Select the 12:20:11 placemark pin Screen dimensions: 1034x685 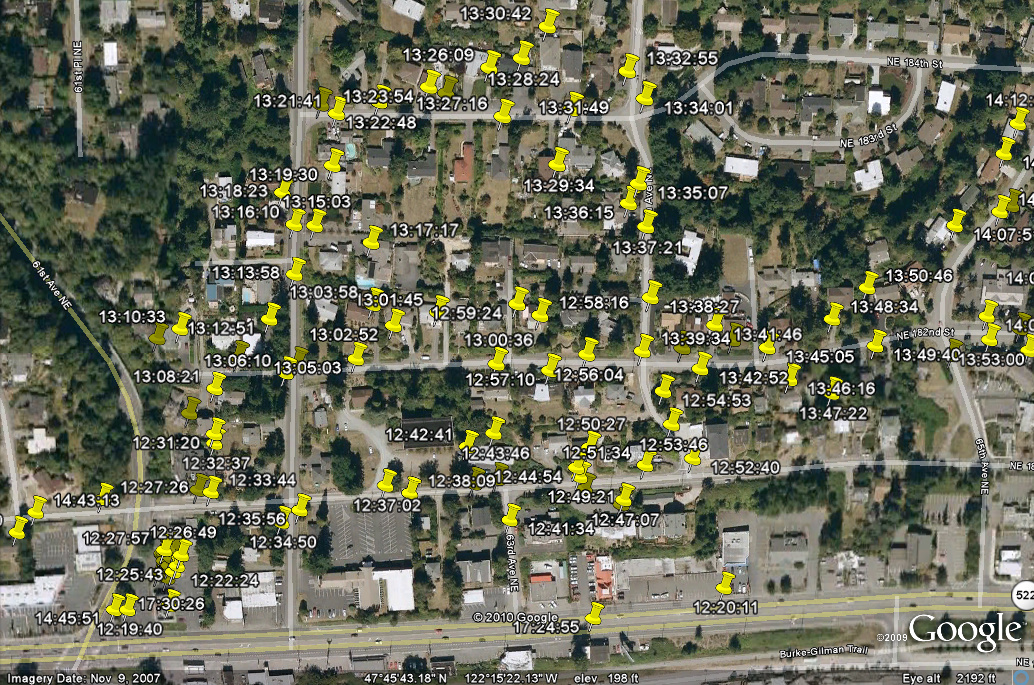click(x=726, y=581)
